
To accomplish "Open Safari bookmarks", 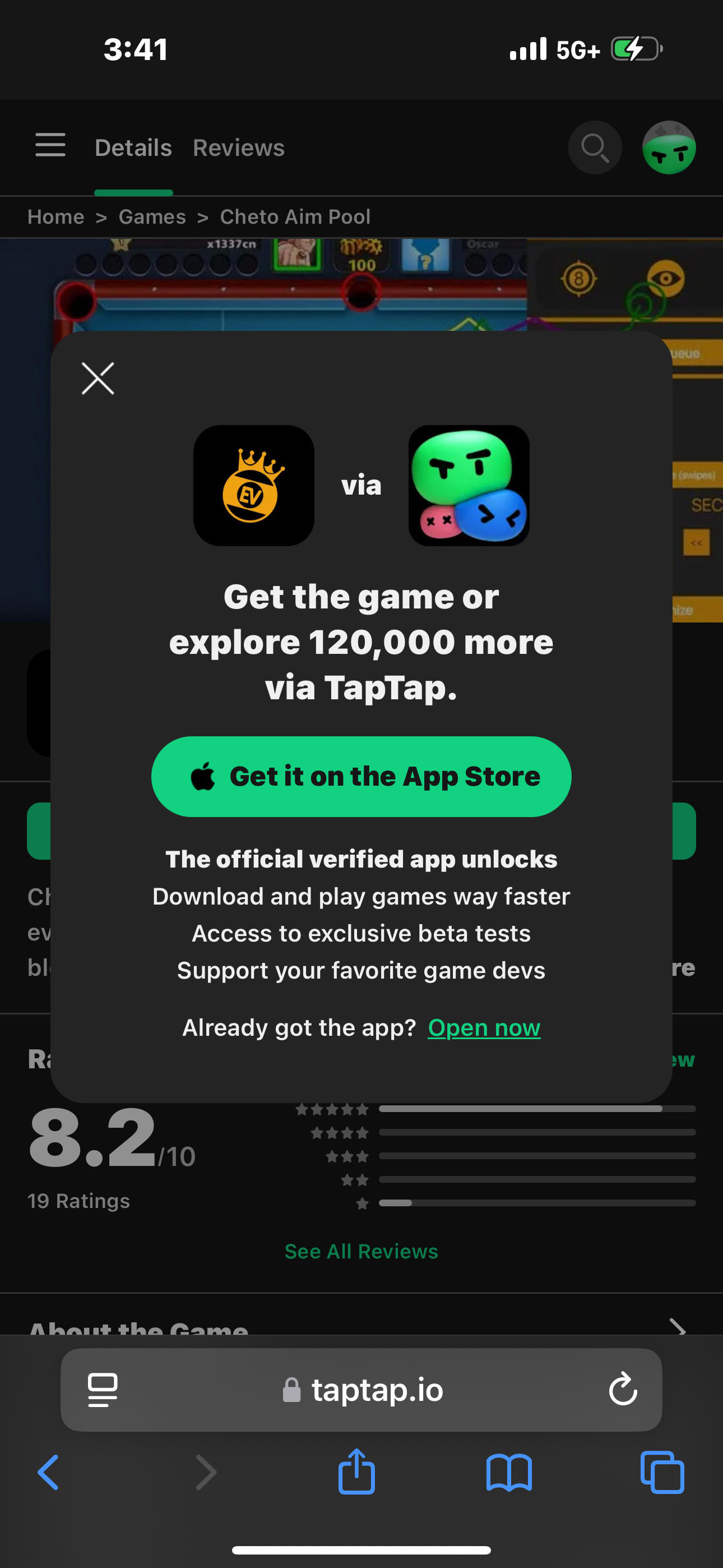I will tap(509, 1473).
